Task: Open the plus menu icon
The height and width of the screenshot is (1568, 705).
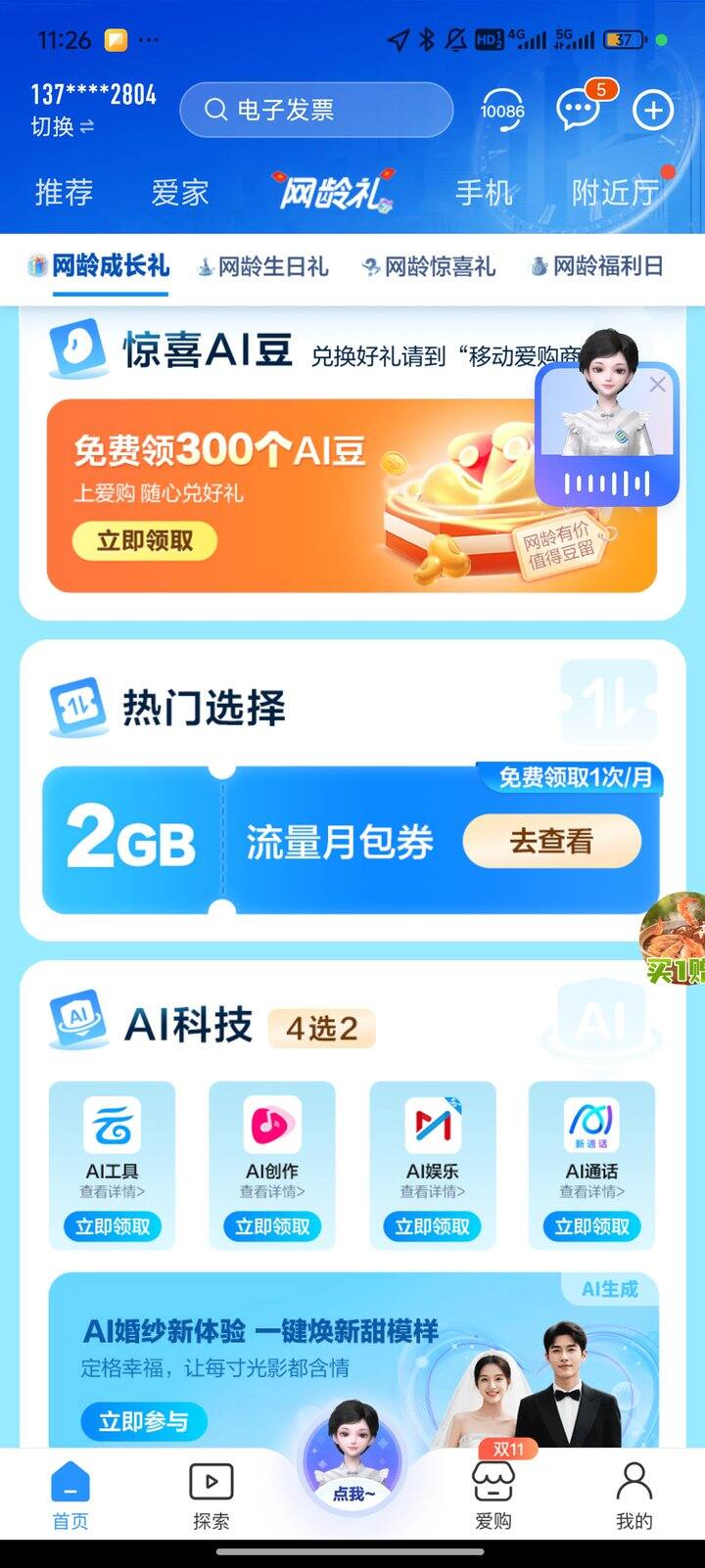Action: point(654,110)
